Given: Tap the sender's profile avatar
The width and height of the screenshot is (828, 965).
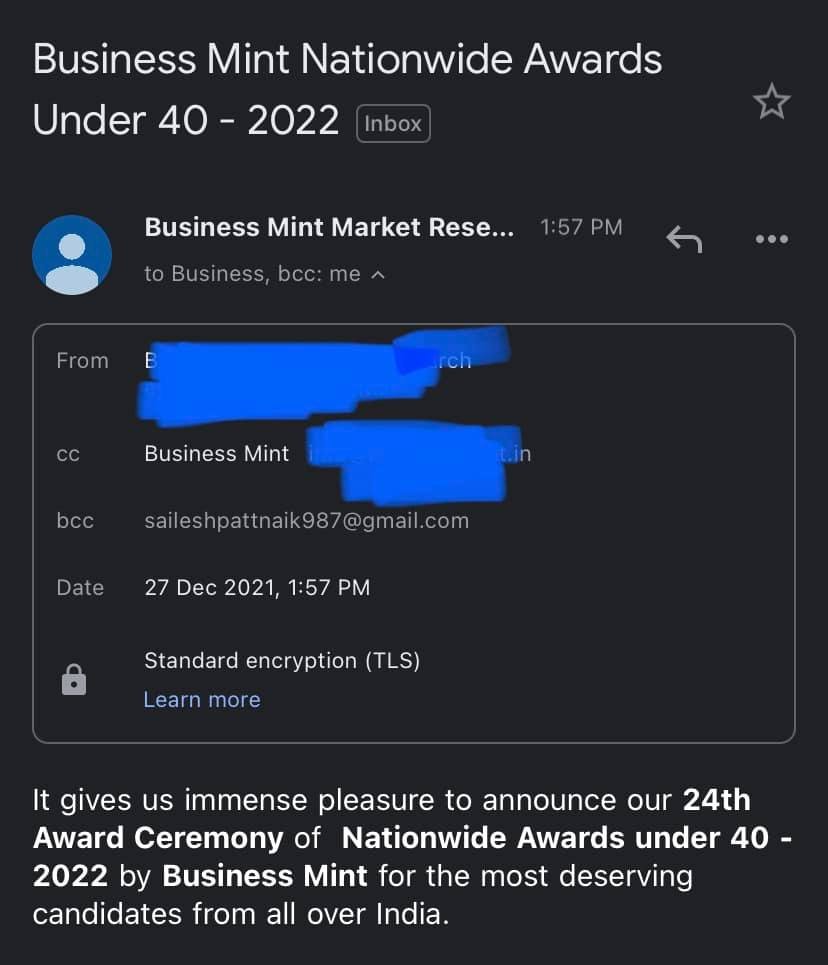Looking at the screenshot, I should point(72,254).
